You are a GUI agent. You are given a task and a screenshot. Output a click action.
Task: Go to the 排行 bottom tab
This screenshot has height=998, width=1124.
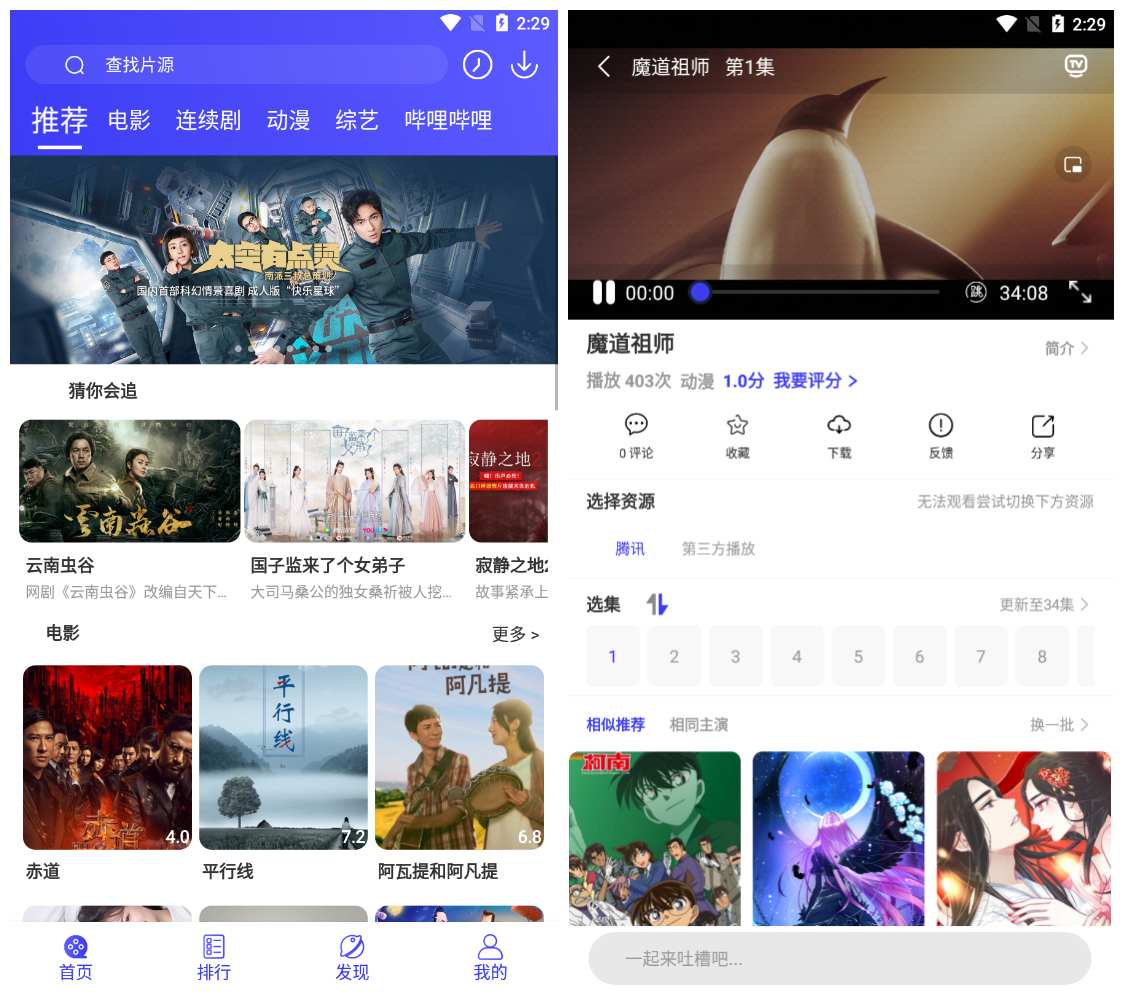click(x=214, y=957)
